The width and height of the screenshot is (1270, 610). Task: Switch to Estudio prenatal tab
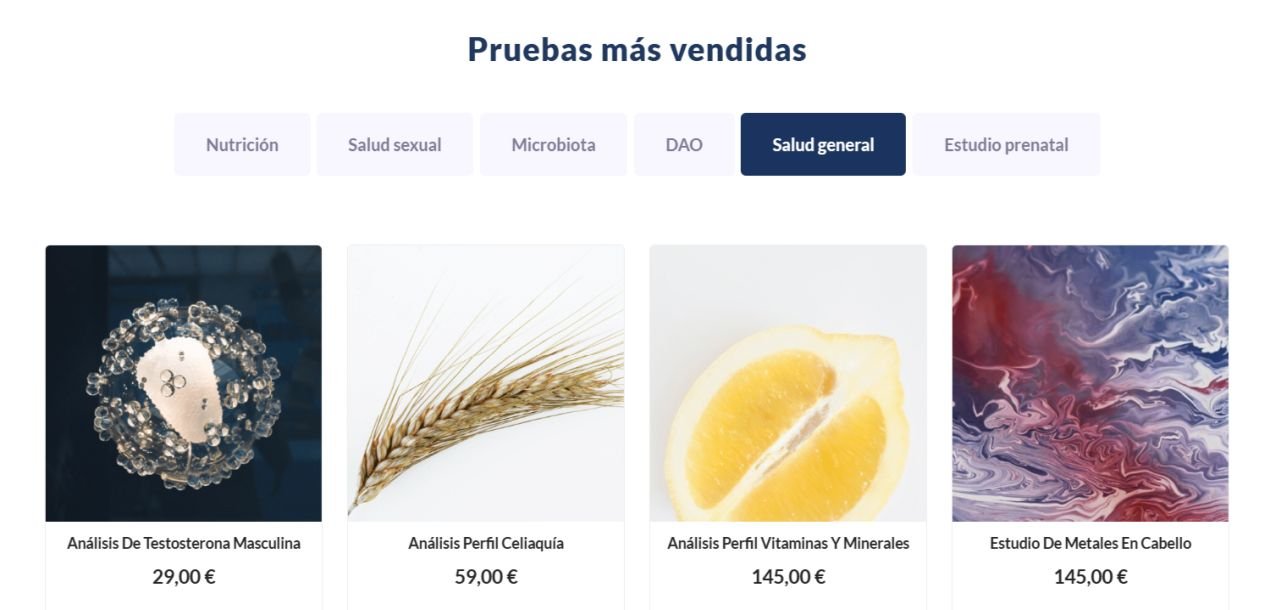(x=1006, y=145)
